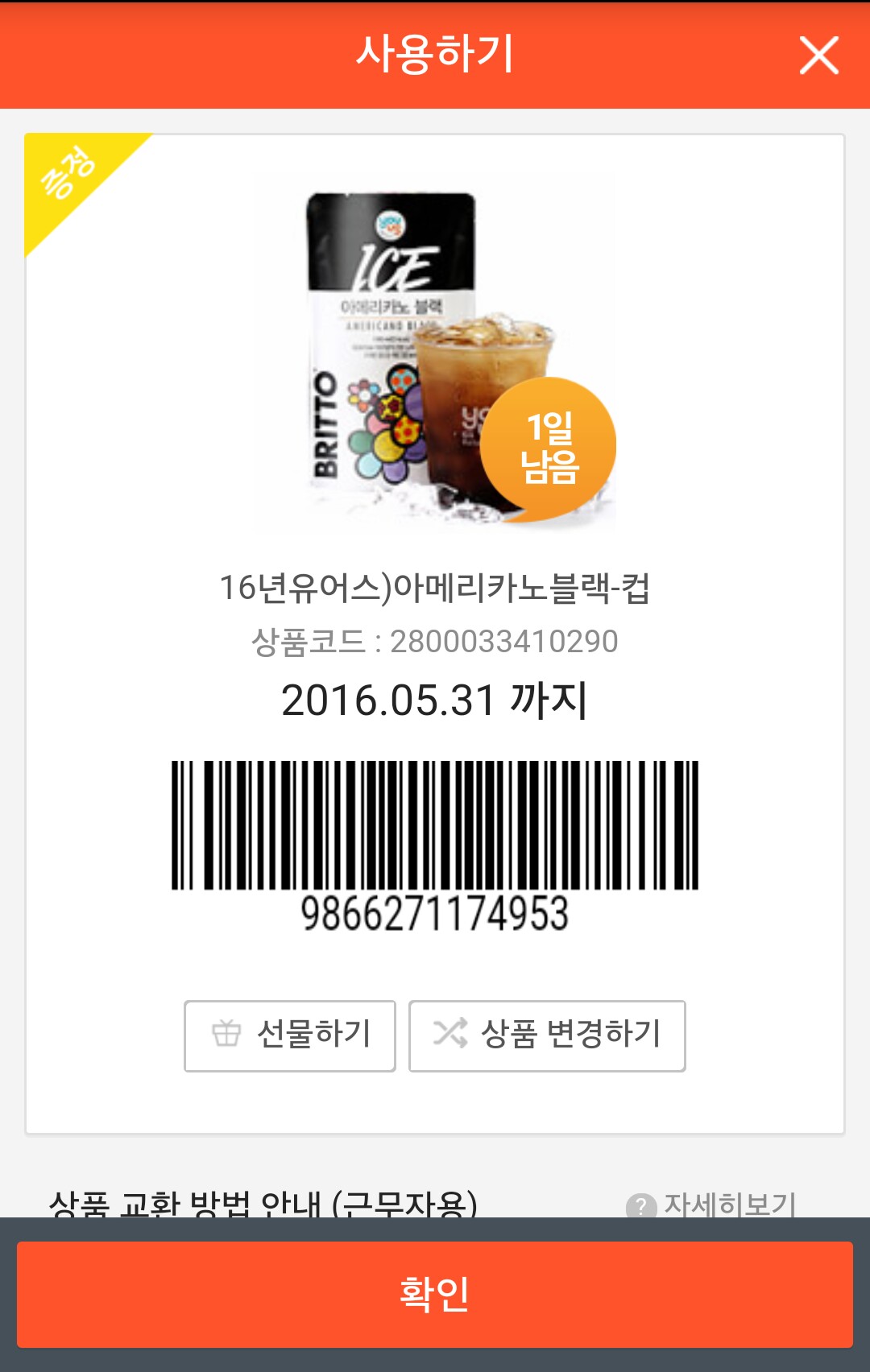Confirm with the 확인 button

435,1294
